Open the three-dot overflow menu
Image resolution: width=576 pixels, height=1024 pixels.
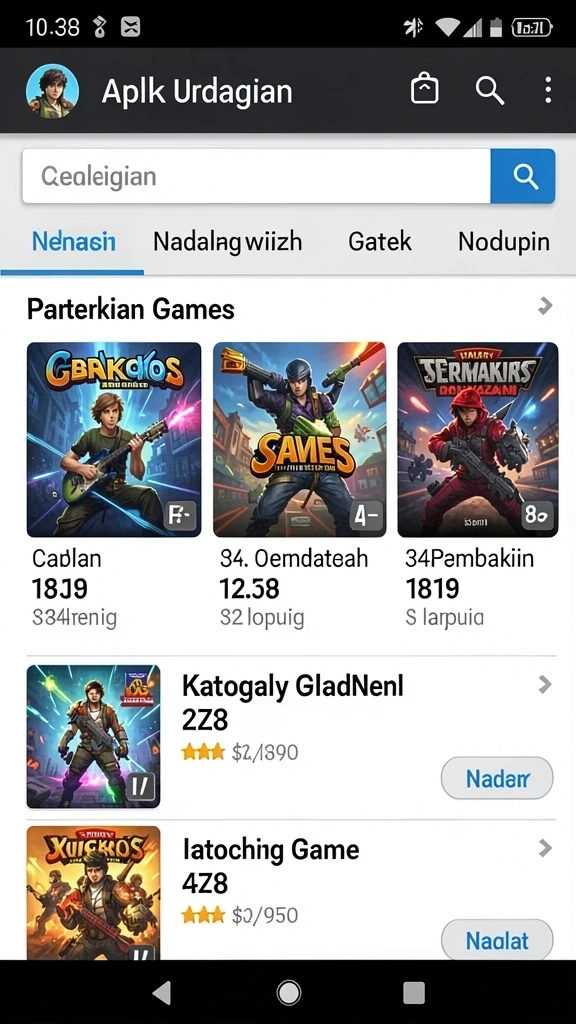[548, 90]
